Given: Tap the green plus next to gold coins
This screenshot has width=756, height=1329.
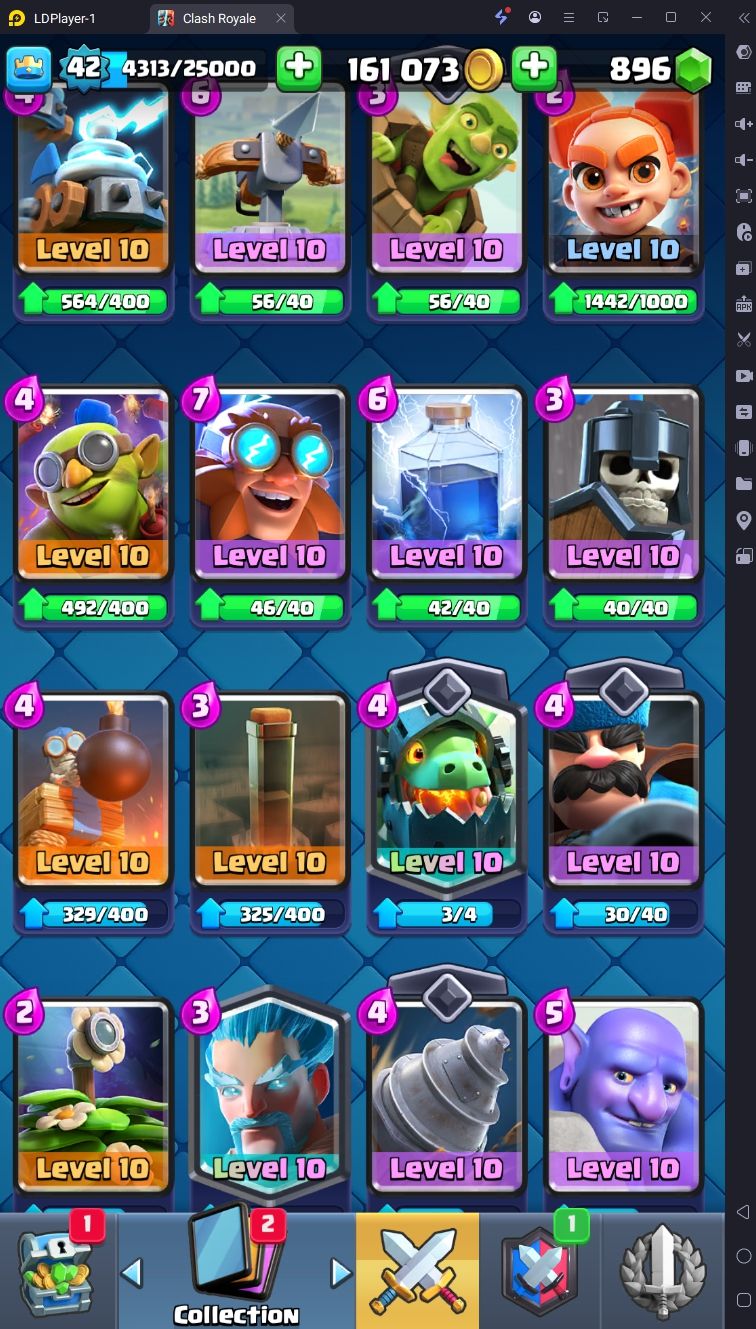Looking at the screenshot, I should click(x=535, y=68).
